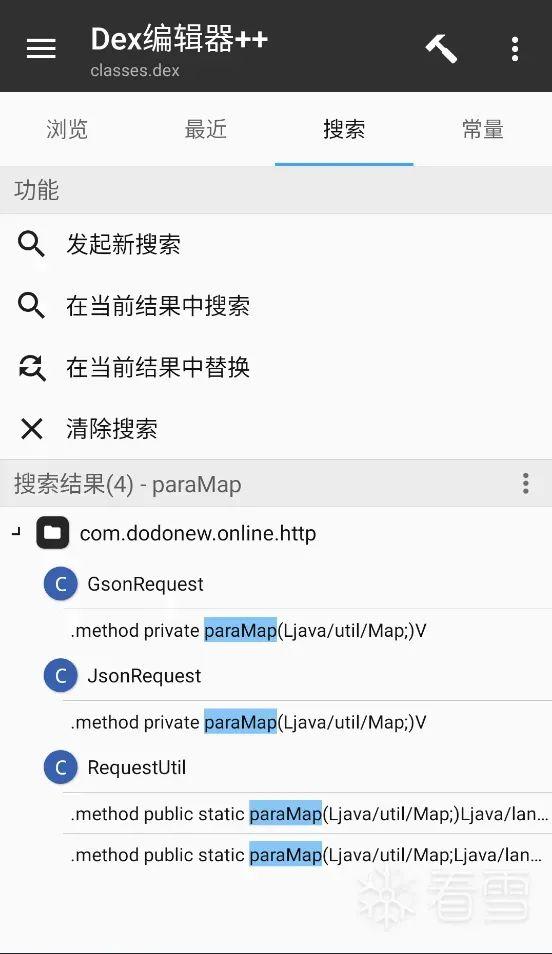Open paraMap method under GsonRequest

[x=307, y=631]
